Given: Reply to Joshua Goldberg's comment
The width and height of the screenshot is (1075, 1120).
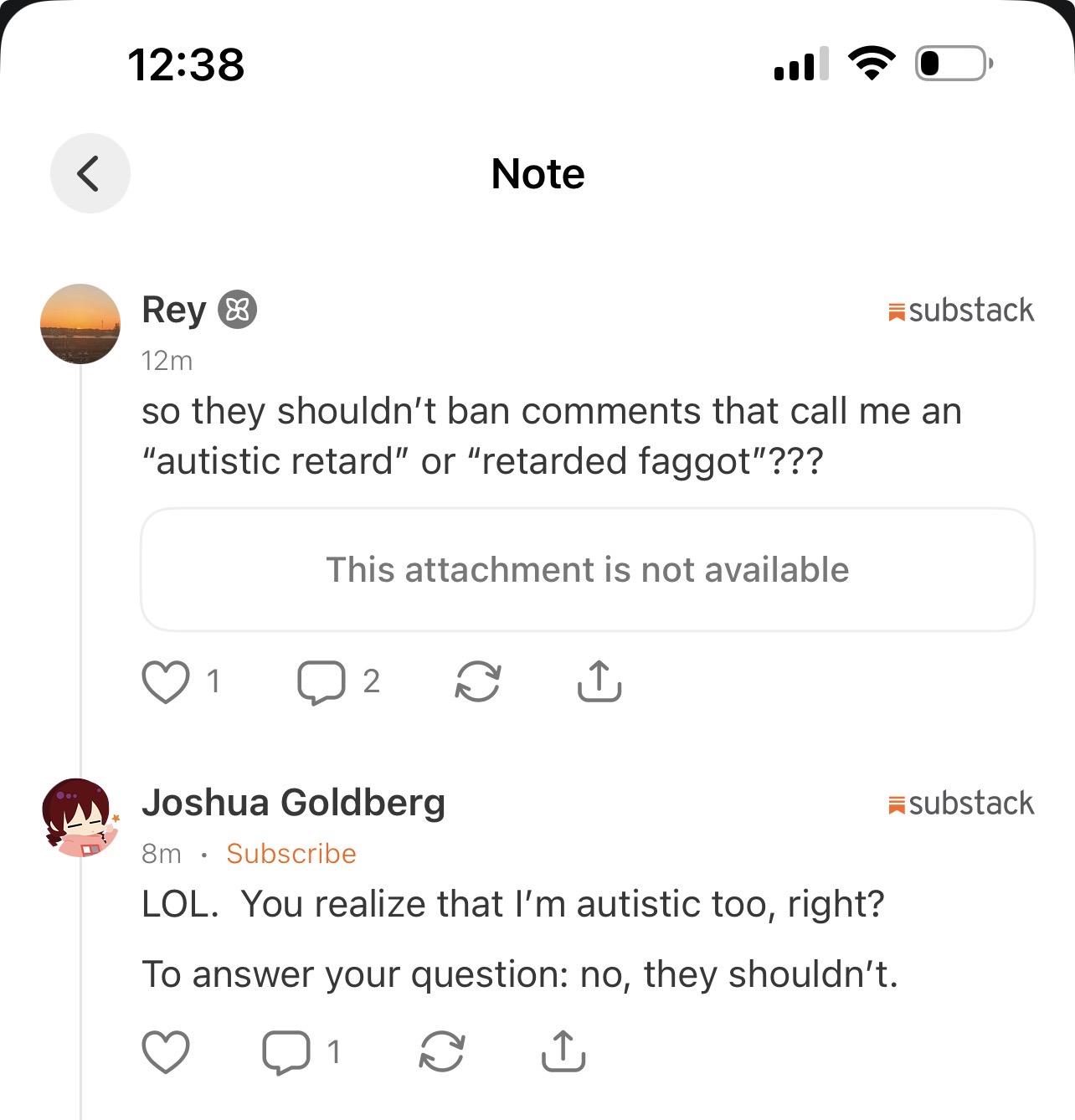Looking at the screenshot, I should pos(286,1051).
